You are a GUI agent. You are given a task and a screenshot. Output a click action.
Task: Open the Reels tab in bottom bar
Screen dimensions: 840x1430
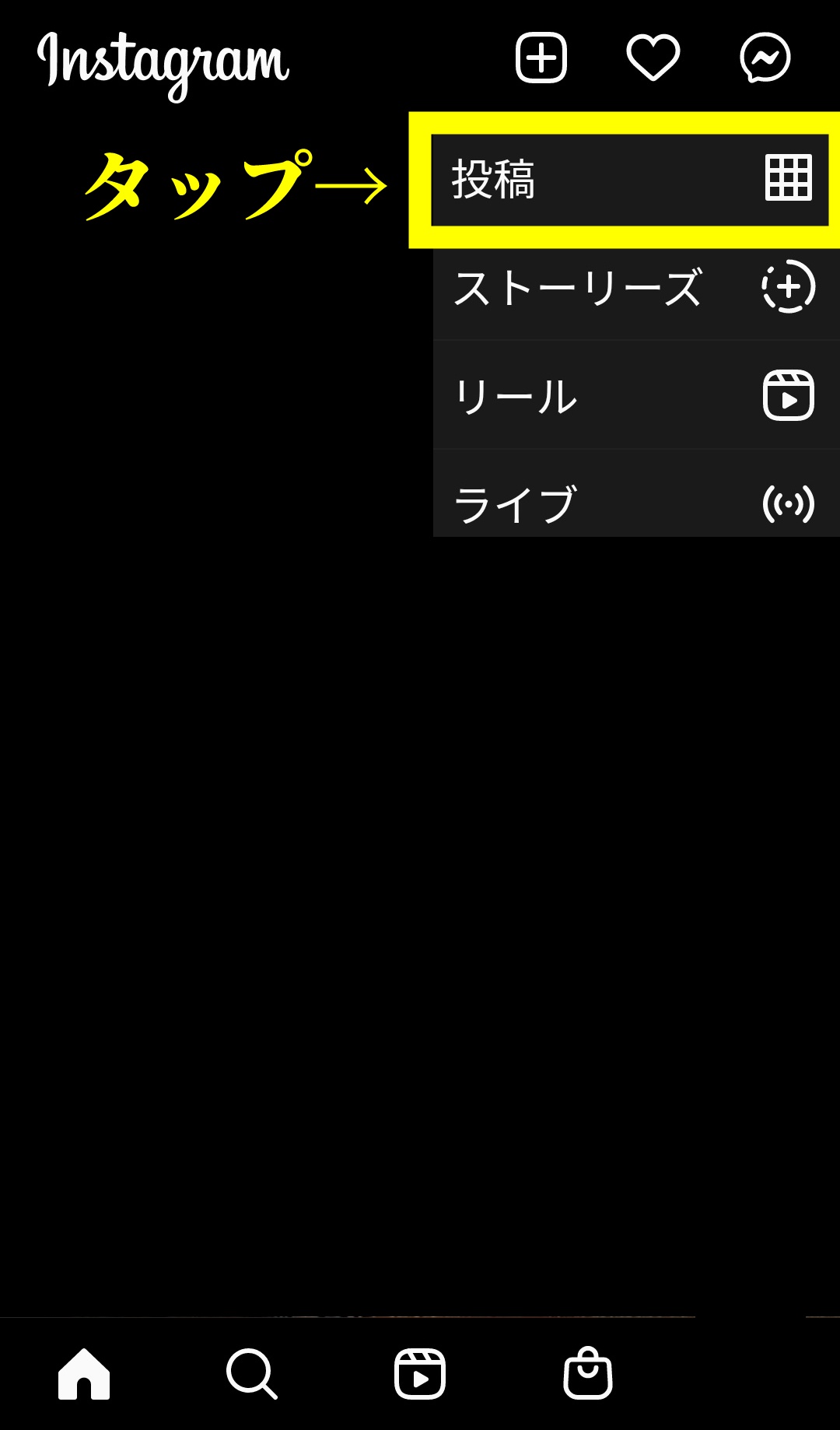coord(420,1374)
